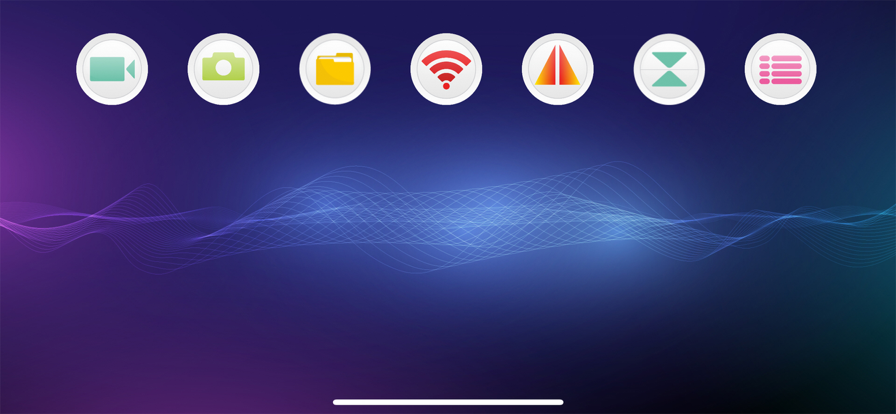Select the orange mirror flip icon
The image size is (896, 414).
(558, 69)
